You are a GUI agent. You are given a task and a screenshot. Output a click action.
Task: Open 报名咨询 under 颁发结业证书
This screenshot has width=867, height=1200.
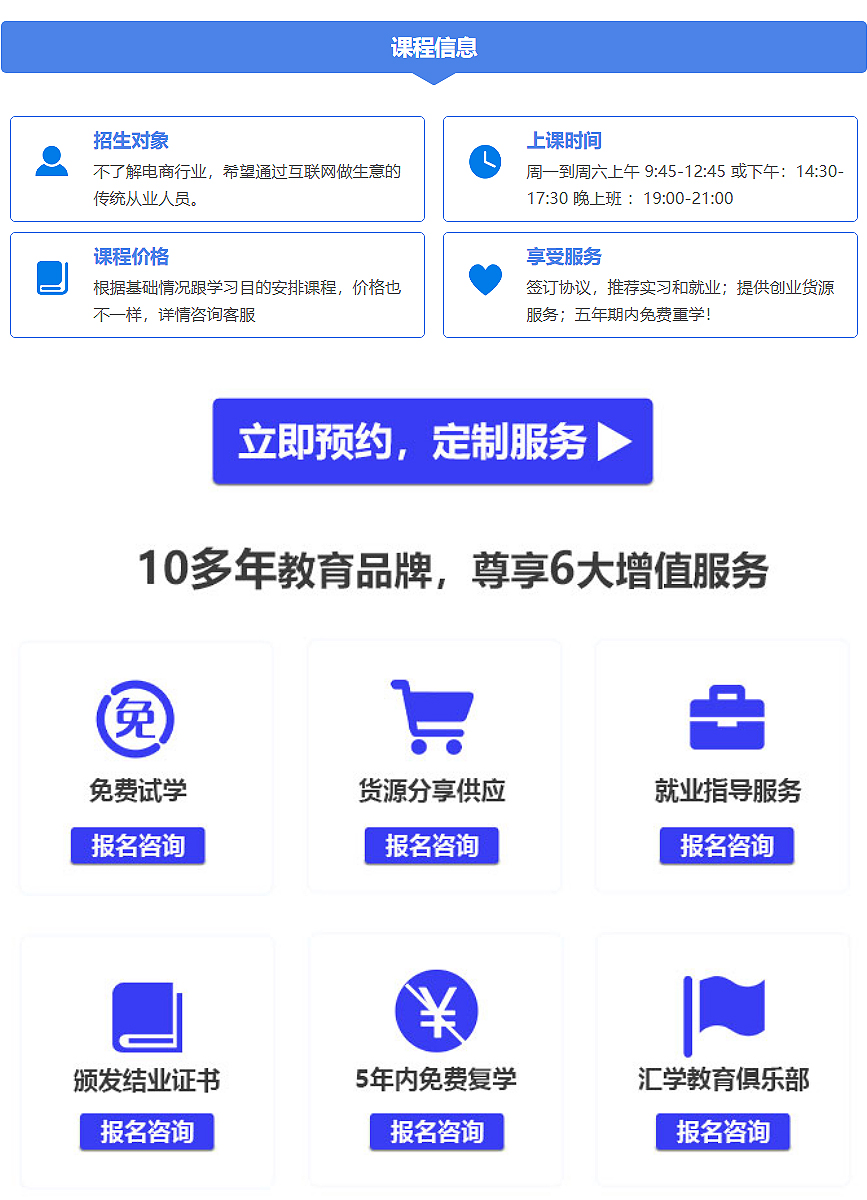(x=147, y=1132)
